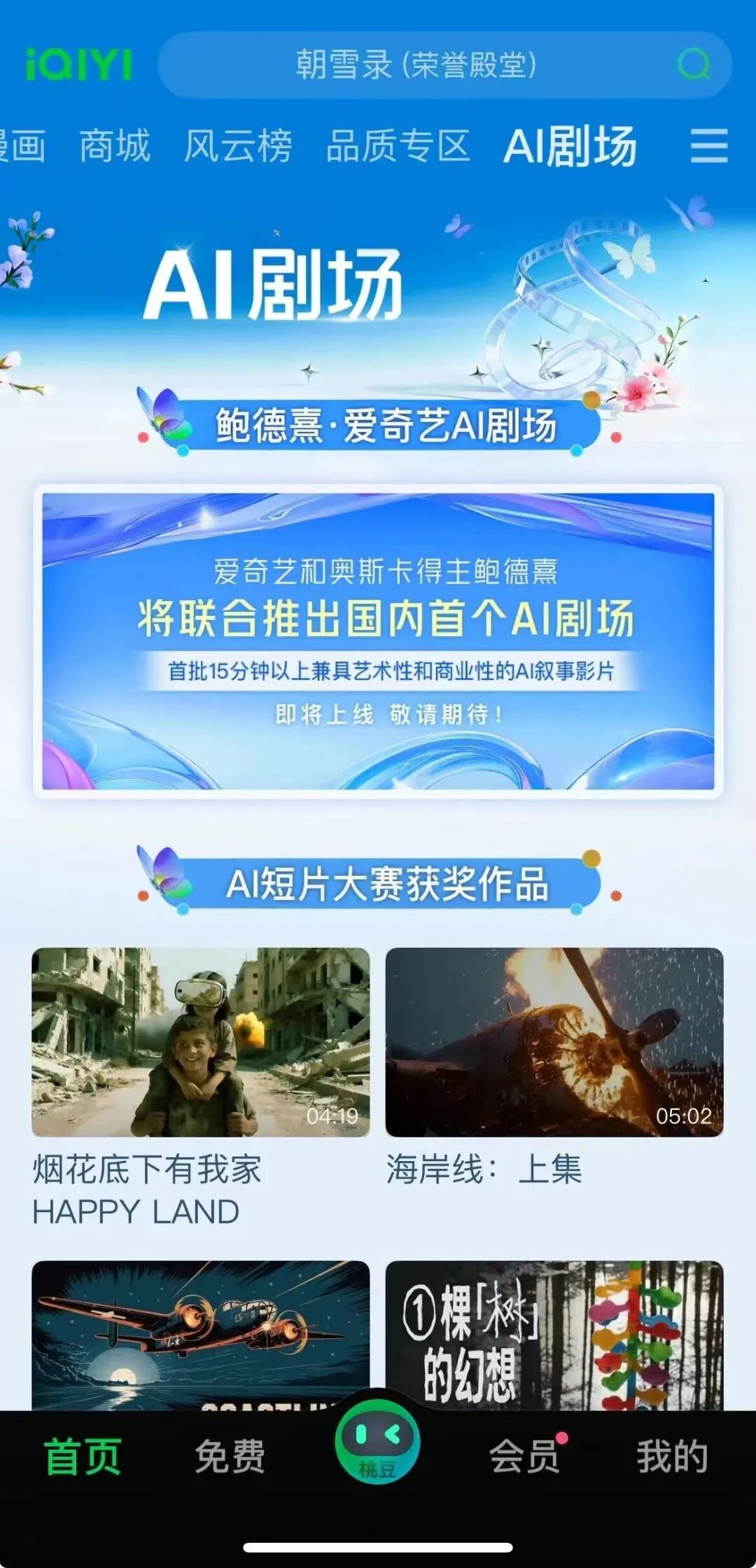Open the 桃豆 assistant button
Image resolution: width=756 pixels, height=1568 pixels.
378,1441
